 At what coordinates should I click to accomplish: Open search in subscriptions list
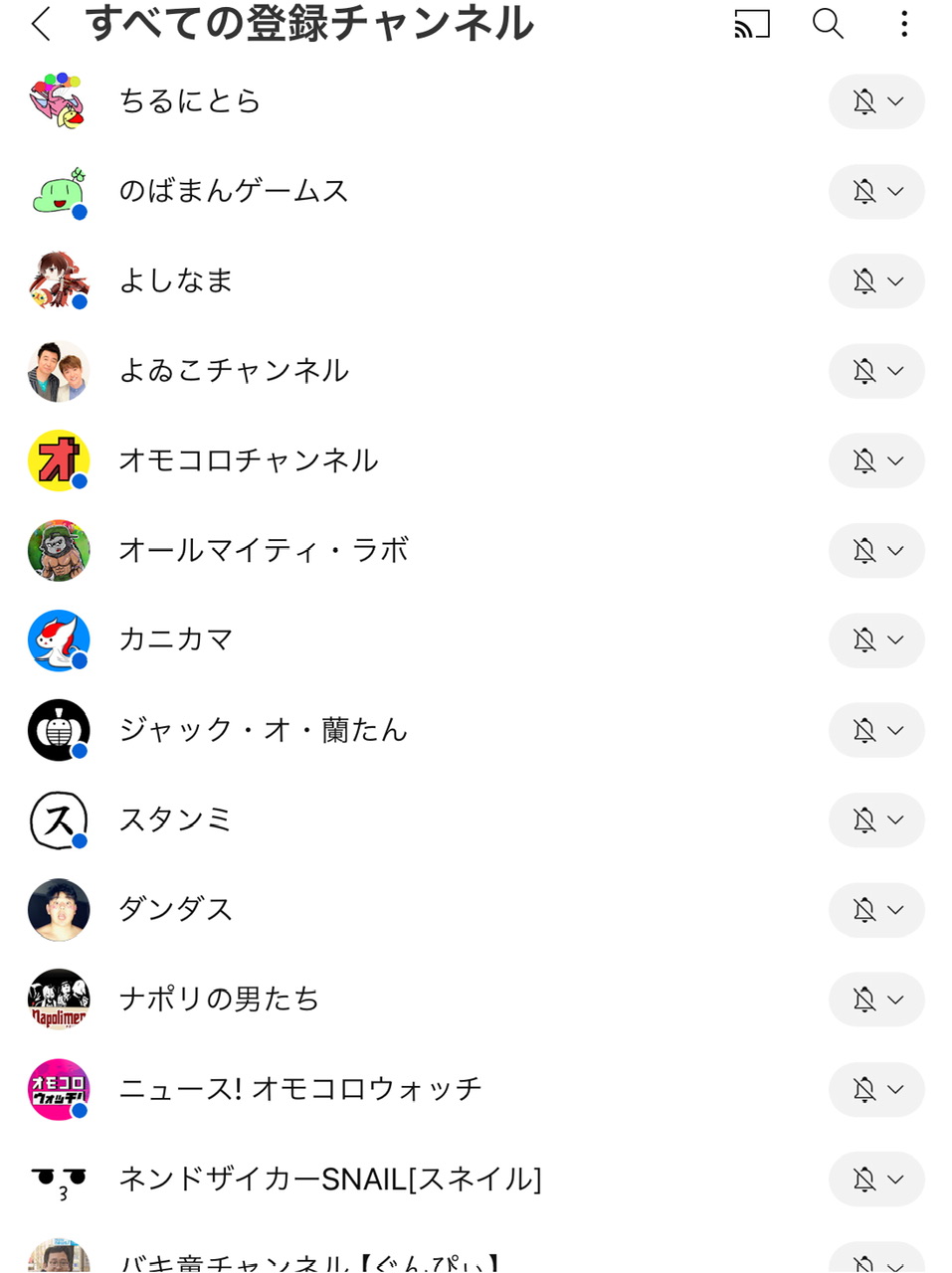click(827, 24)
